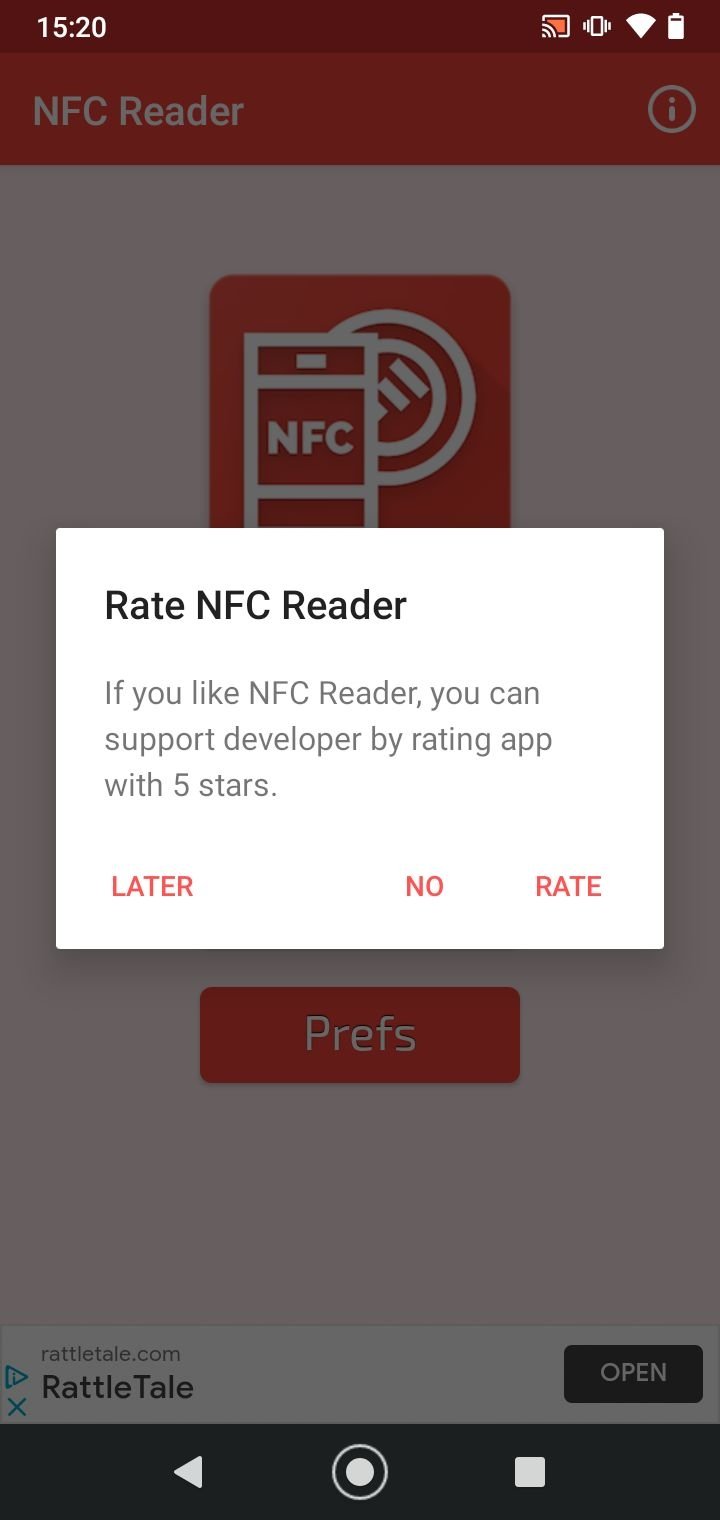Tap RATE to rate NFC Reader
720x1520 pixels.
click(568, 886)
